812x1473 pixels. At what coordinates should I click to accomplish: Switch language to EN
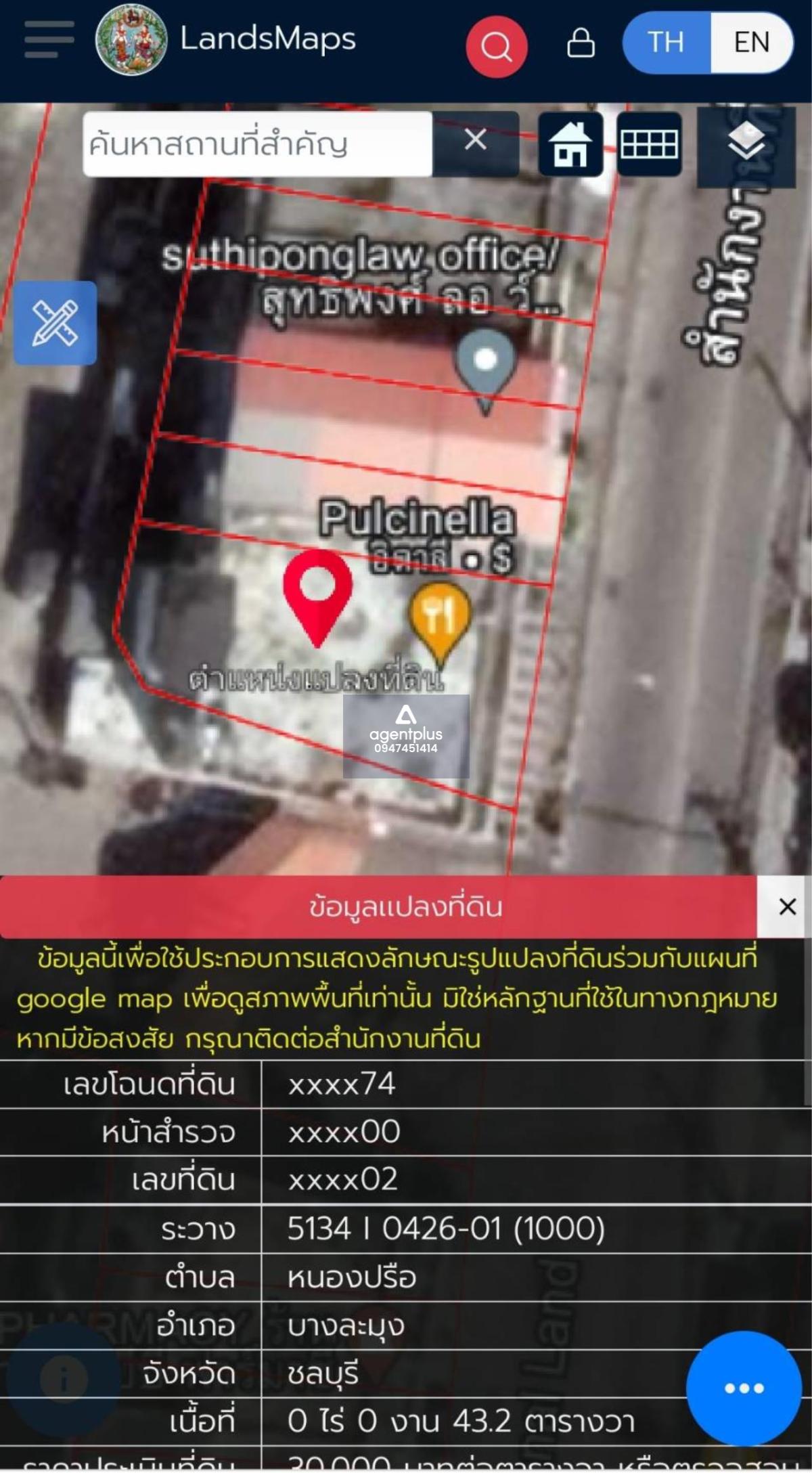[752, 43]
